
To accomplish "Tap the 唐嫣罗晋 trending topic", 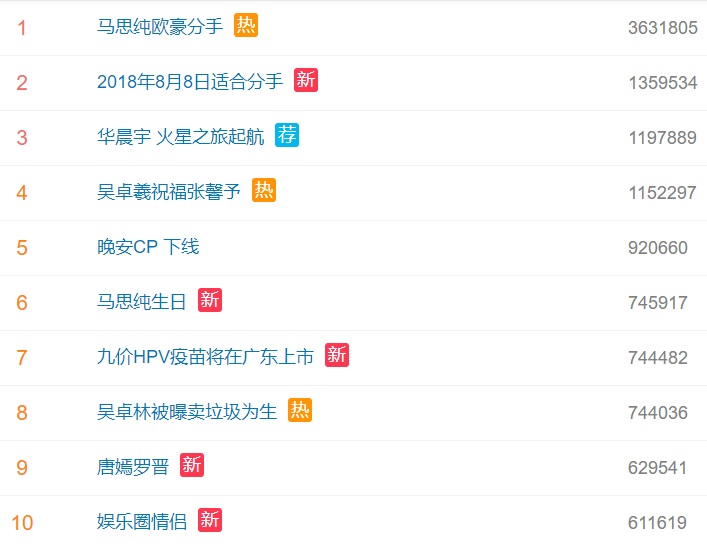I will tap(133, 466).
